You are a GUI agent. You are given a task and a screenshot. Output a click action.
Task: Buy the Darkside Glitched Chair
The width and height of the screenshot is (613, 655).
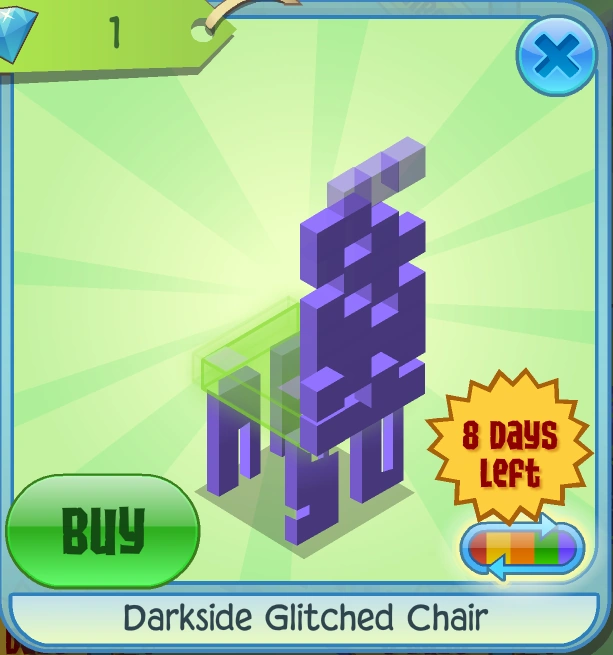pos(103,530)
